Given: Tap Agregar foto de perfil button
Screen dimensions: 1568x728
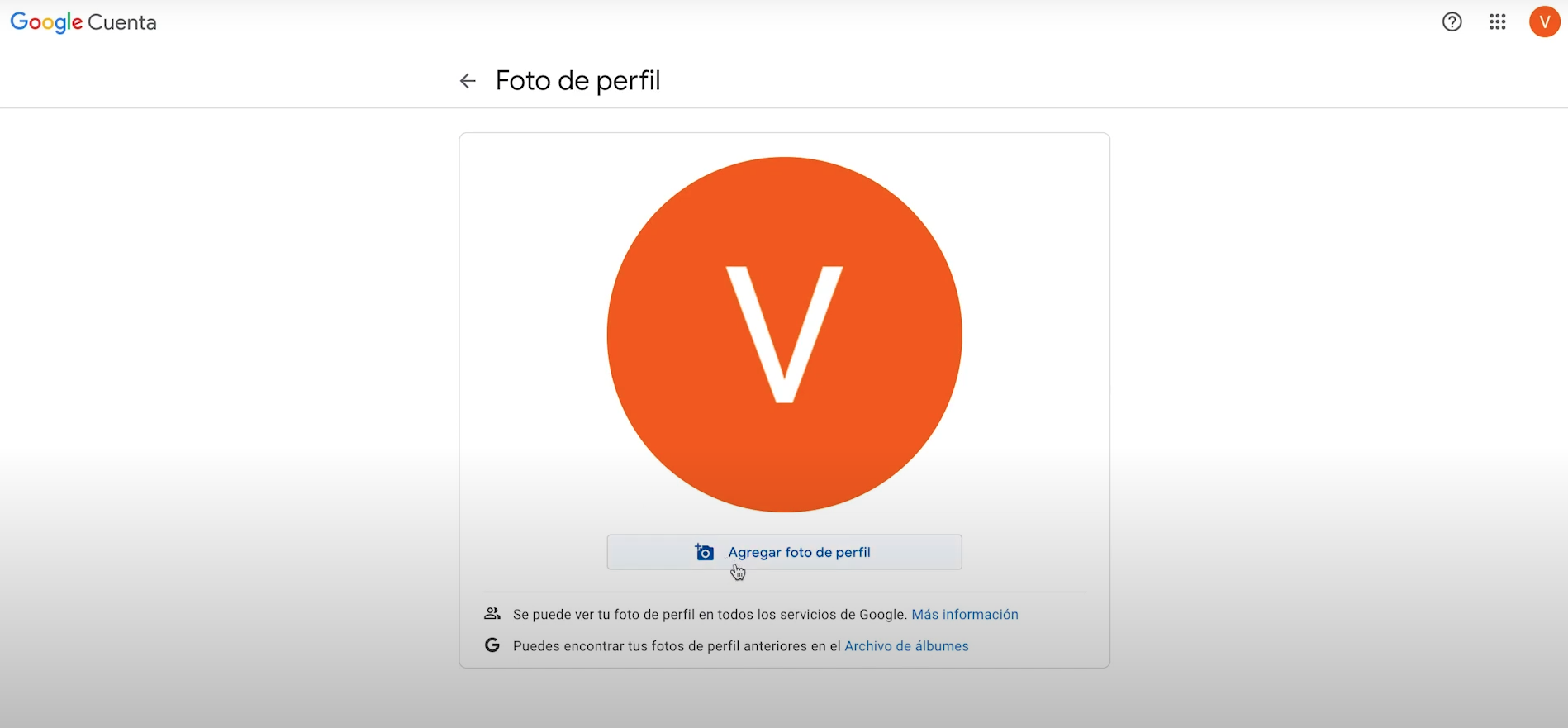Looking at the screenshot, I should pyautogui.click(x=784, y=552).
